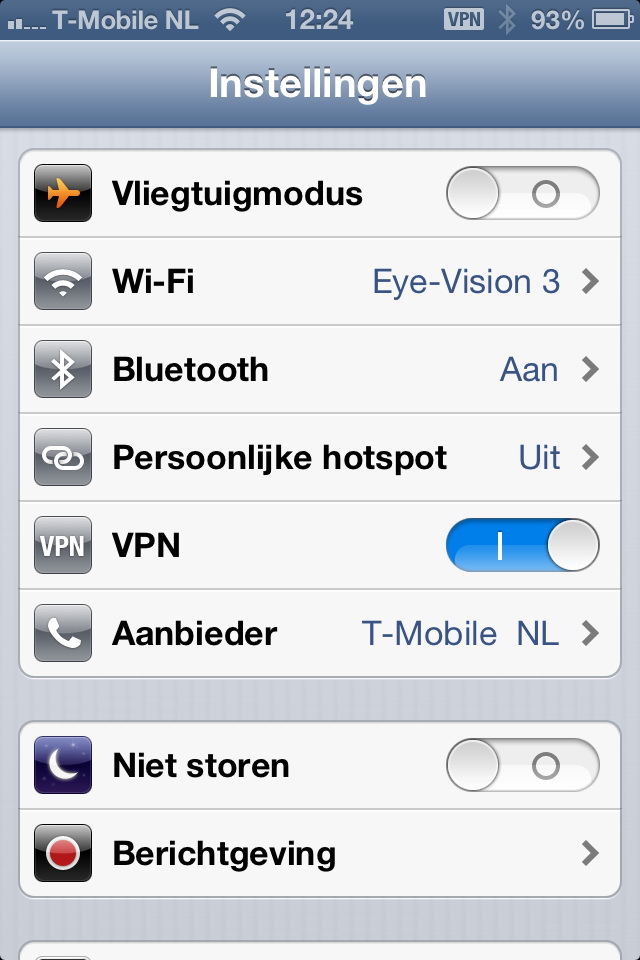Open Berichtgeving settings

320,854
